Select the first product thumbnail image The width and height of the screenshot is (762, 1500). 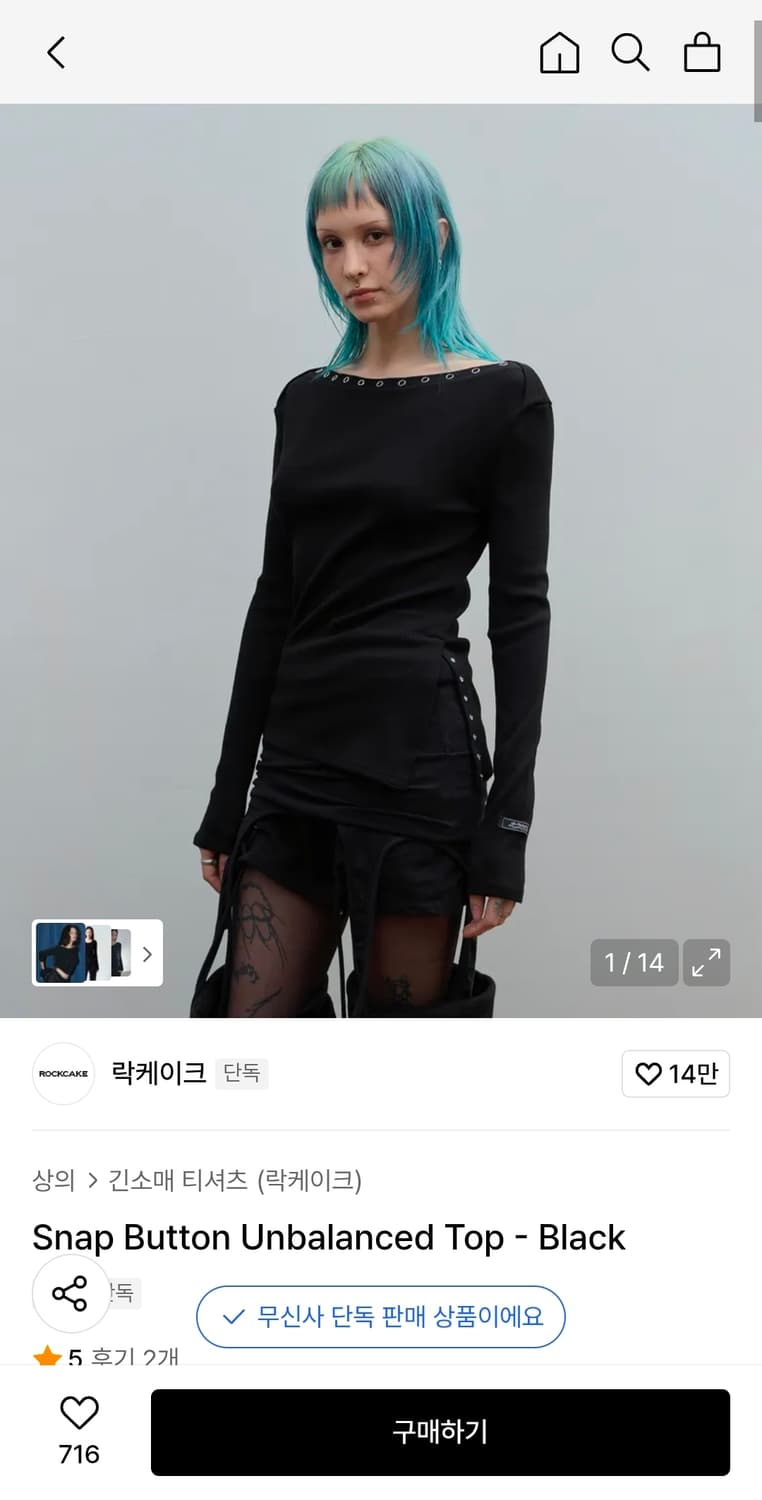click(x=62, y=953)
